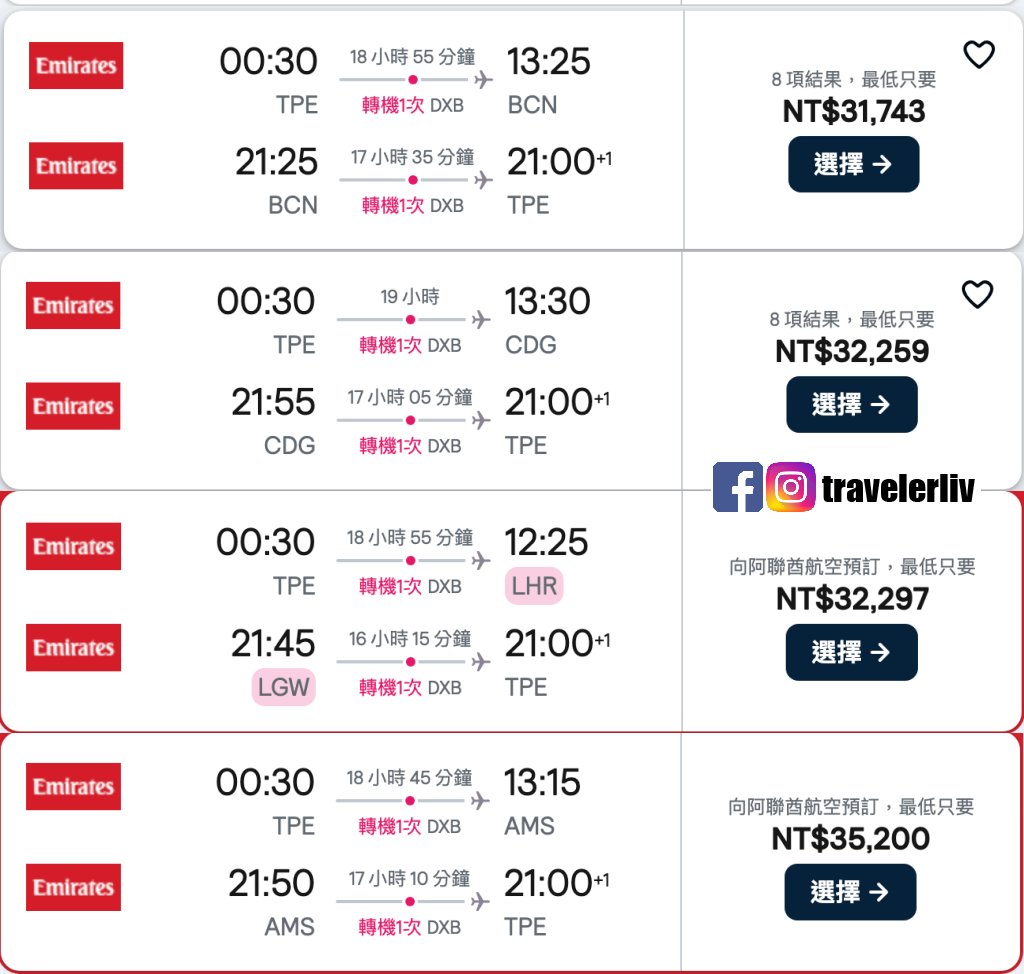The width and height of the screenshot is (1024, 974).
Task: Select the NT$35,200 Amsterdam flight
Action: (x=850, y=891)
